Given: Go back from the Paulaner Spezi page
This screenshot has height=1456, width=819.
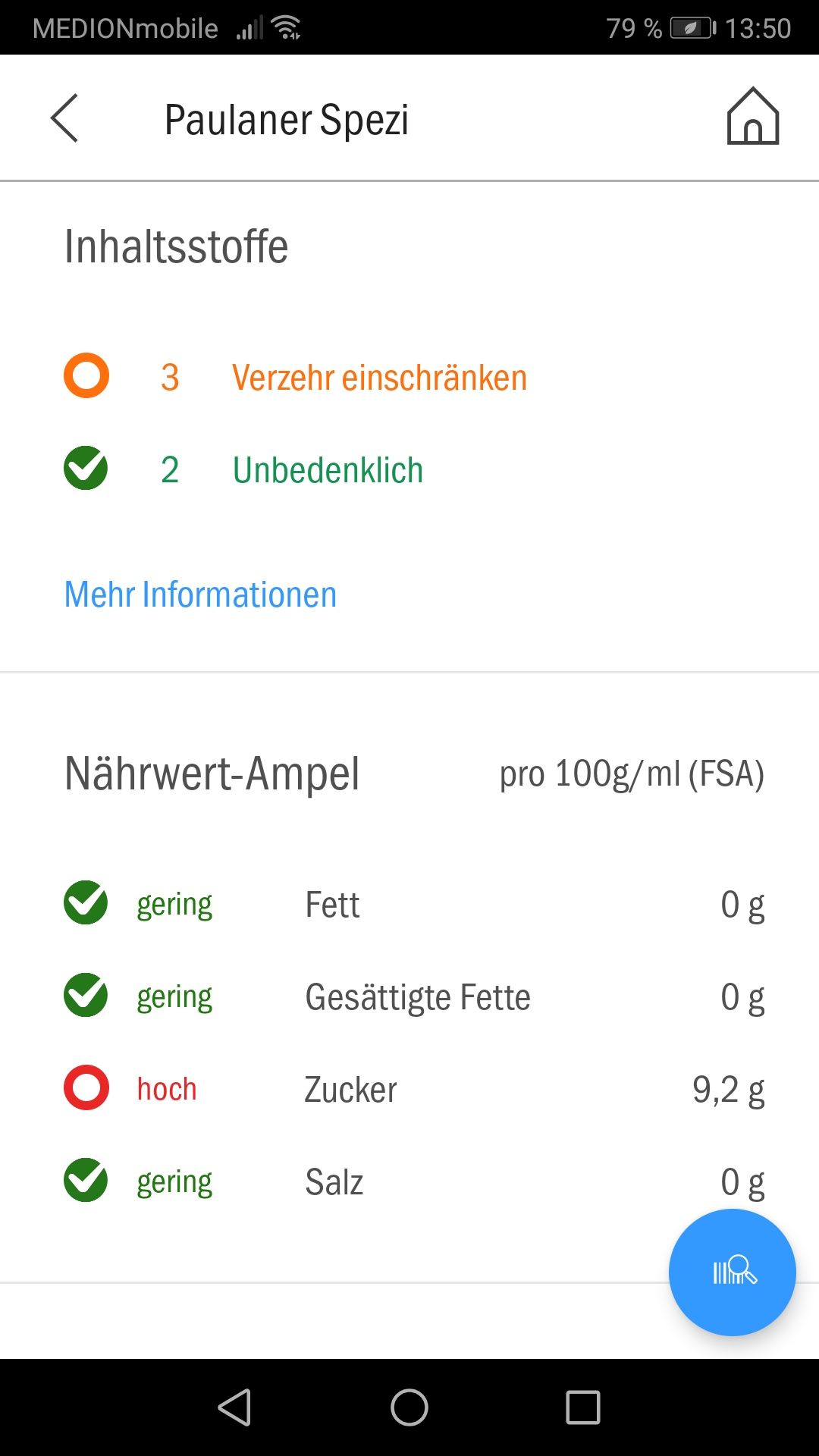Looking at the screenshot, I should [64, 118].
